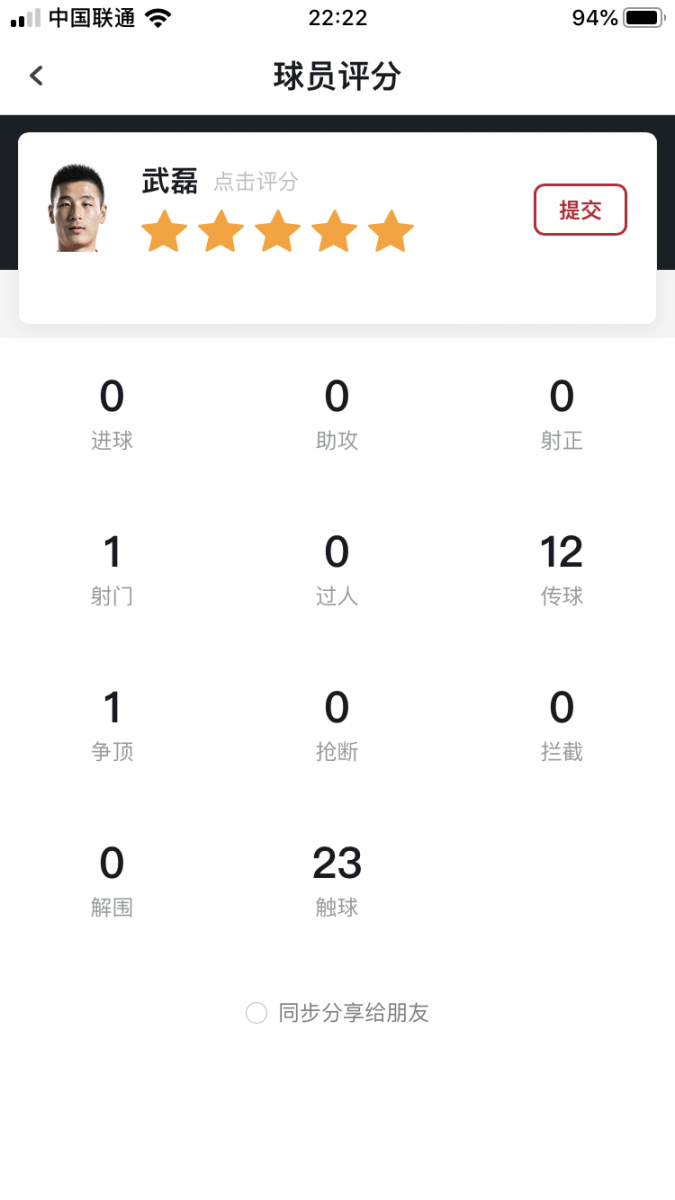Screen dimensions: 675x1200
Task: Choose the fifth star for full rating
Action: [x=391, y=231]
